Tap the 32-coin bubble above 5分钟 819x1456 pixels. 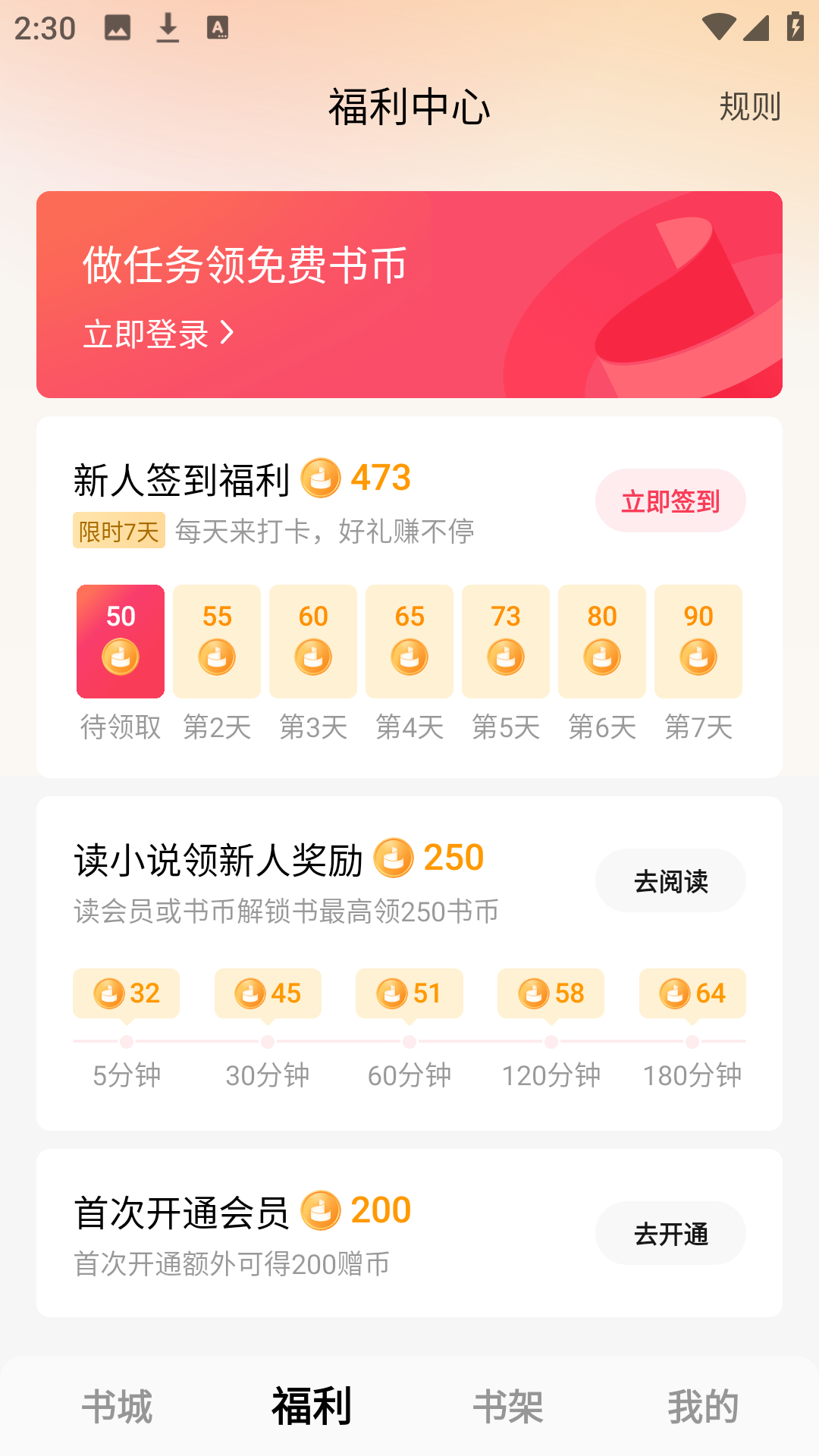[x=124, y=993]
